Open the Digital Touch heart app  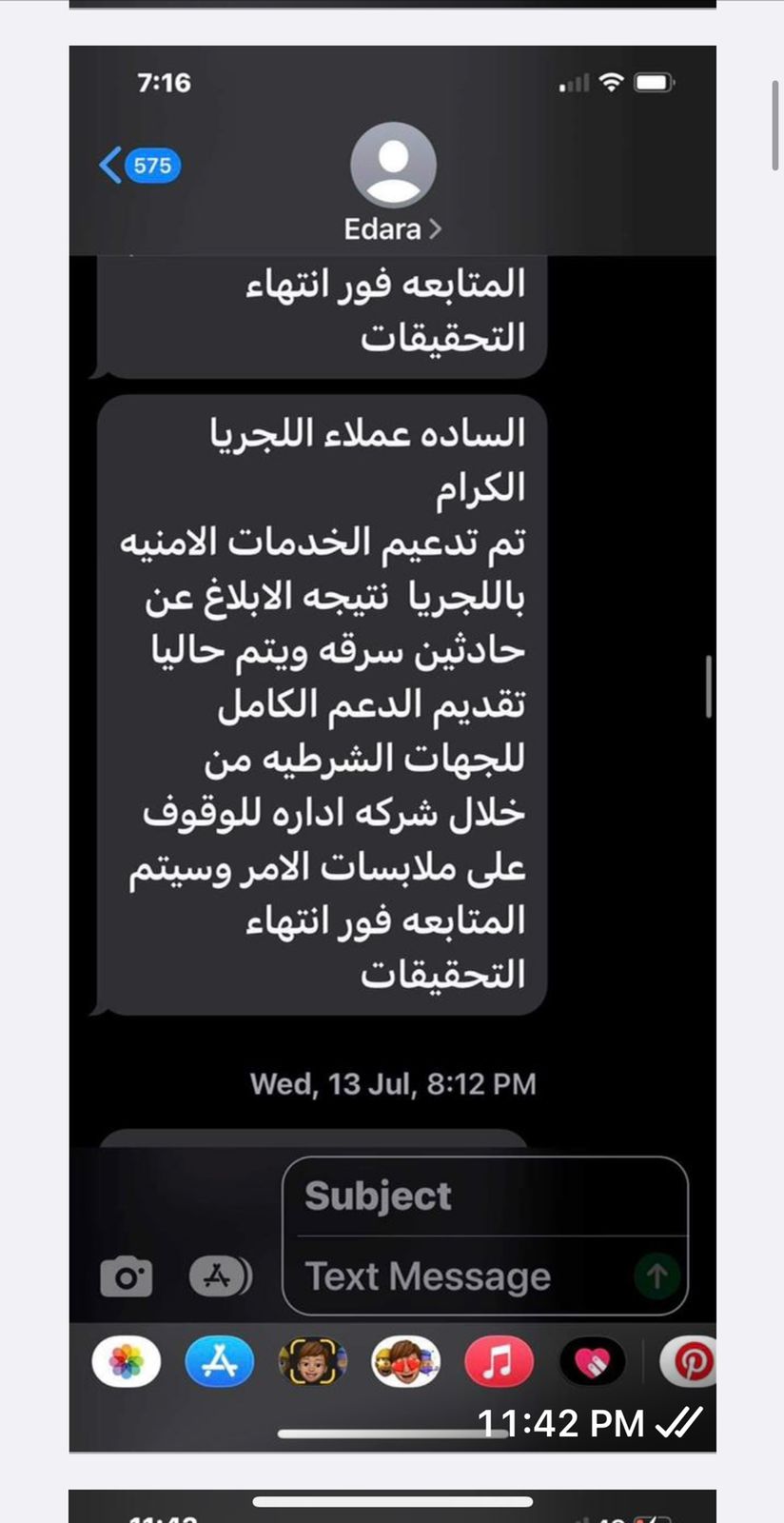point(592,1362)
